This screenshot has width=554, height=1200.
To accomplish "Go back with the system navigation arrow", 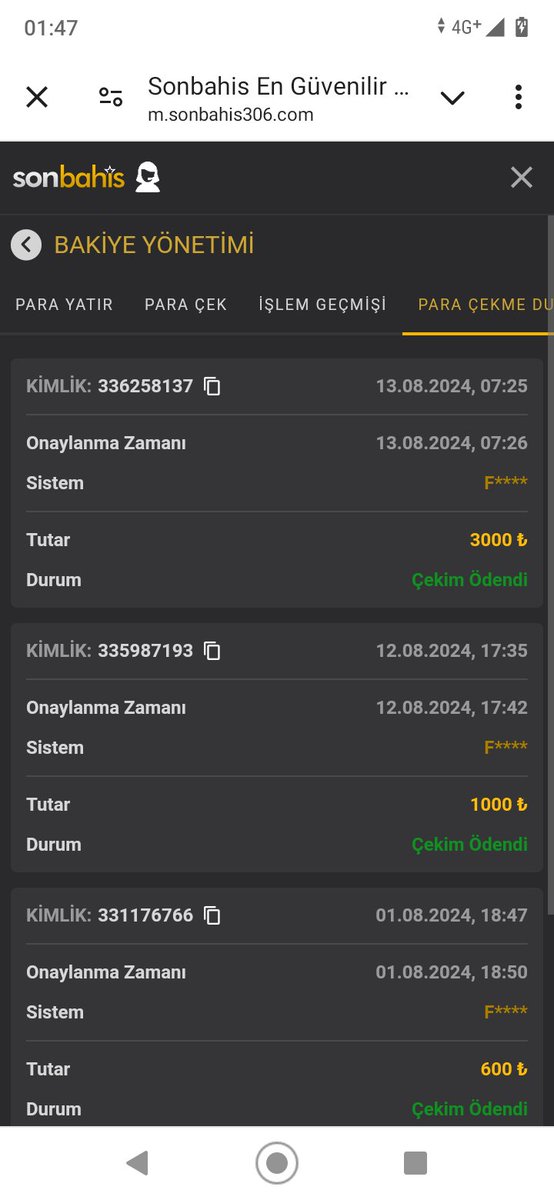I will pos(138,1162).
